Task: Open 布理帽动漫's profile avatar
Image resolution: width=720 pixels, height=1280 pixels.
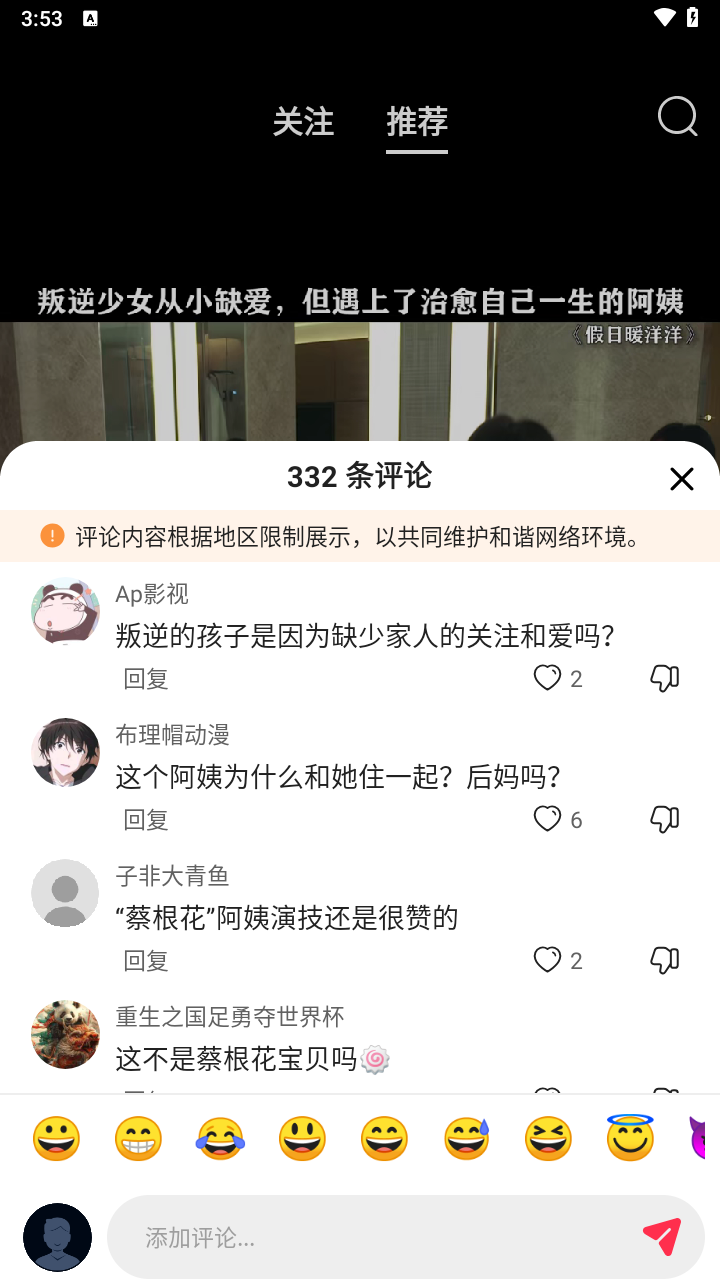Action: [x=66, y=752]
